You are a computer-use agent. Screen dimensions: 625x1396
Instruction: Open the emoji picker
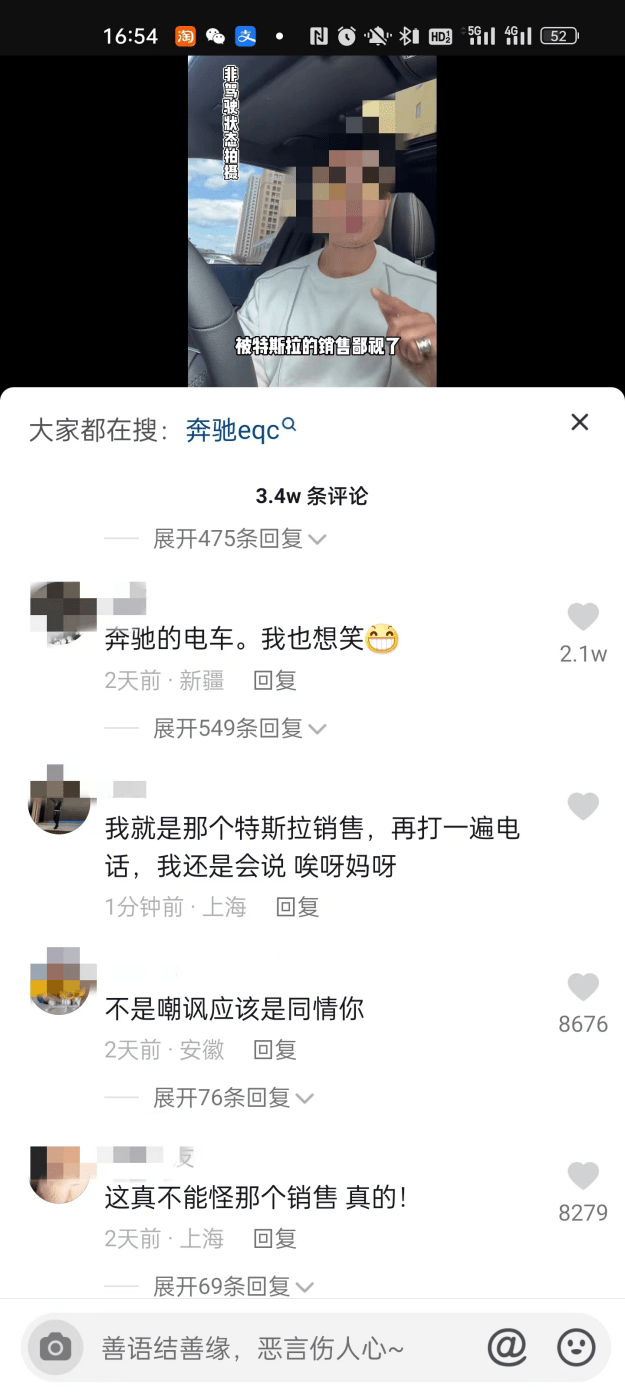click(x=576, y=1348)
